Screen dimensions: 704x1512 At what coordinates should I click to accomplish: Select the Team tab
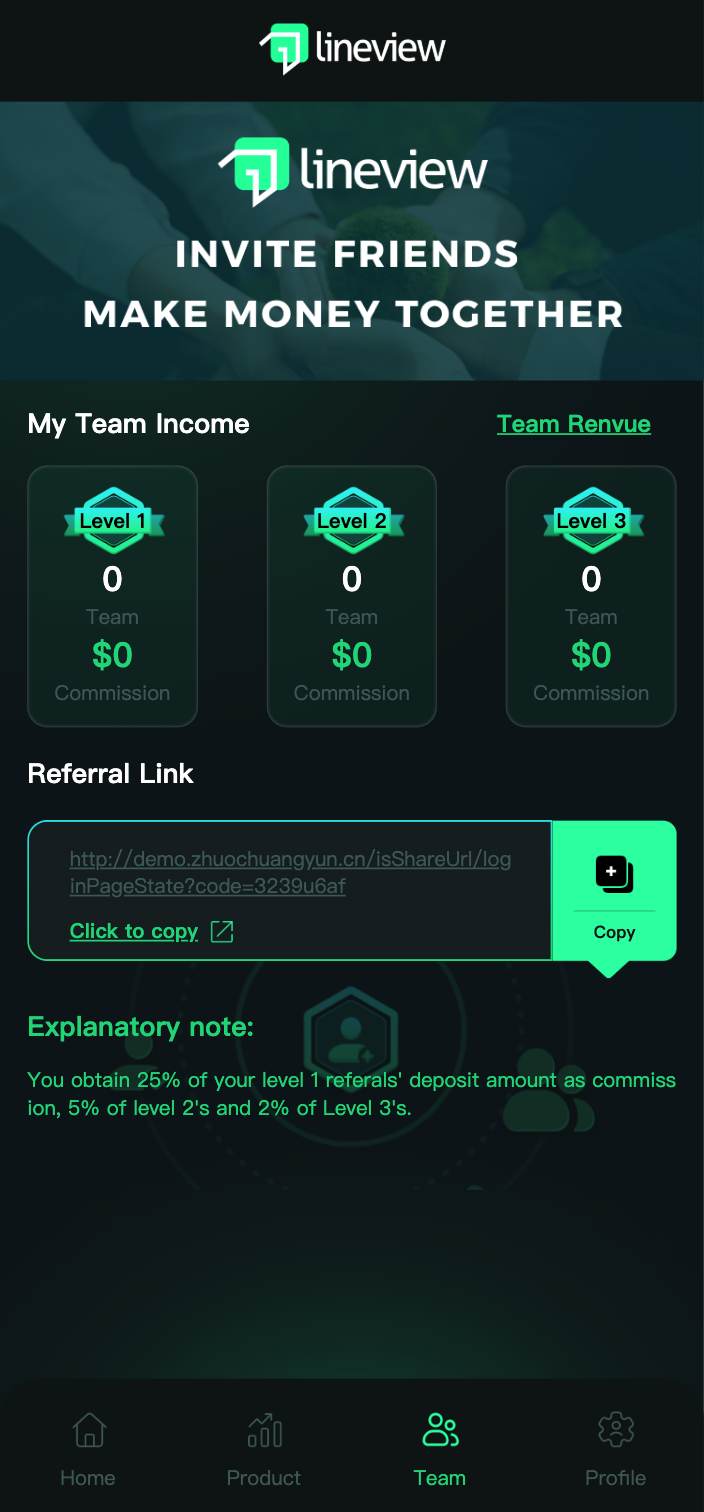click(440, 1448)
